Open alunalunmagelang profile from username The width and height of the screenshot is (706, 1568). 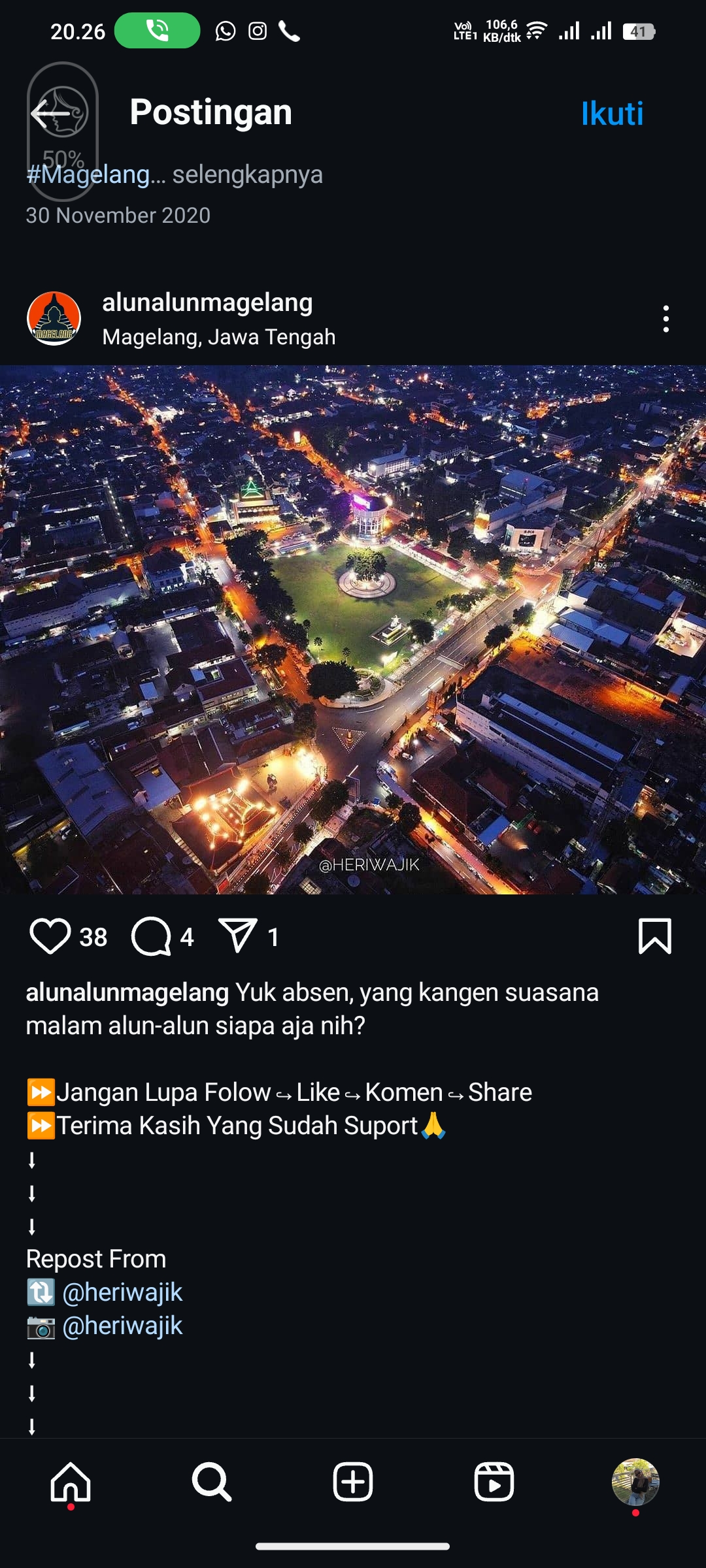(207, 302)
